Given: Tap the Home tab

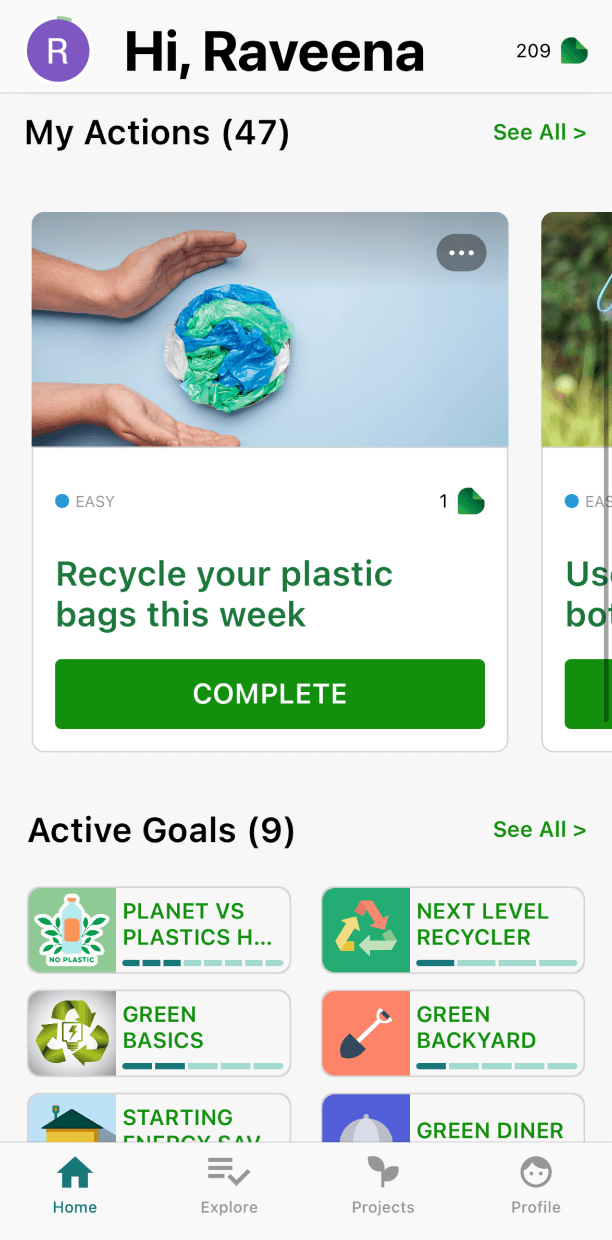Looking at the screenshot, I should click(x=75, y=1186).
